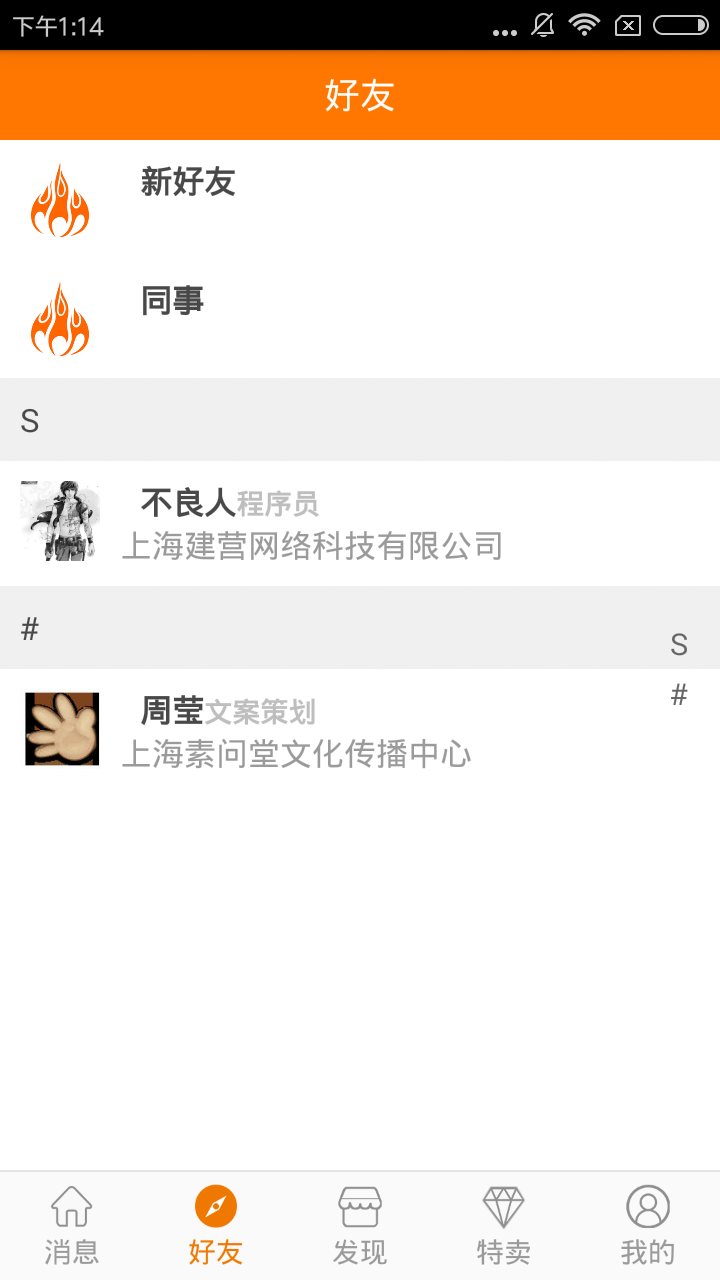Go to the 发现 tab
720x1280 pixels.
[360, 1225]
